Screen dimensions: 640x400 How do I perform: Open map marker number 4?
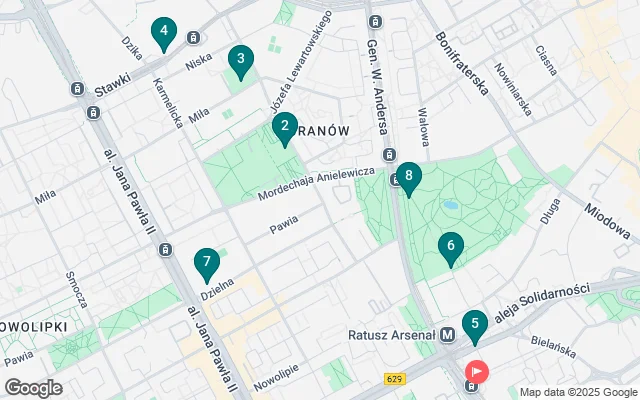point(164,32)
